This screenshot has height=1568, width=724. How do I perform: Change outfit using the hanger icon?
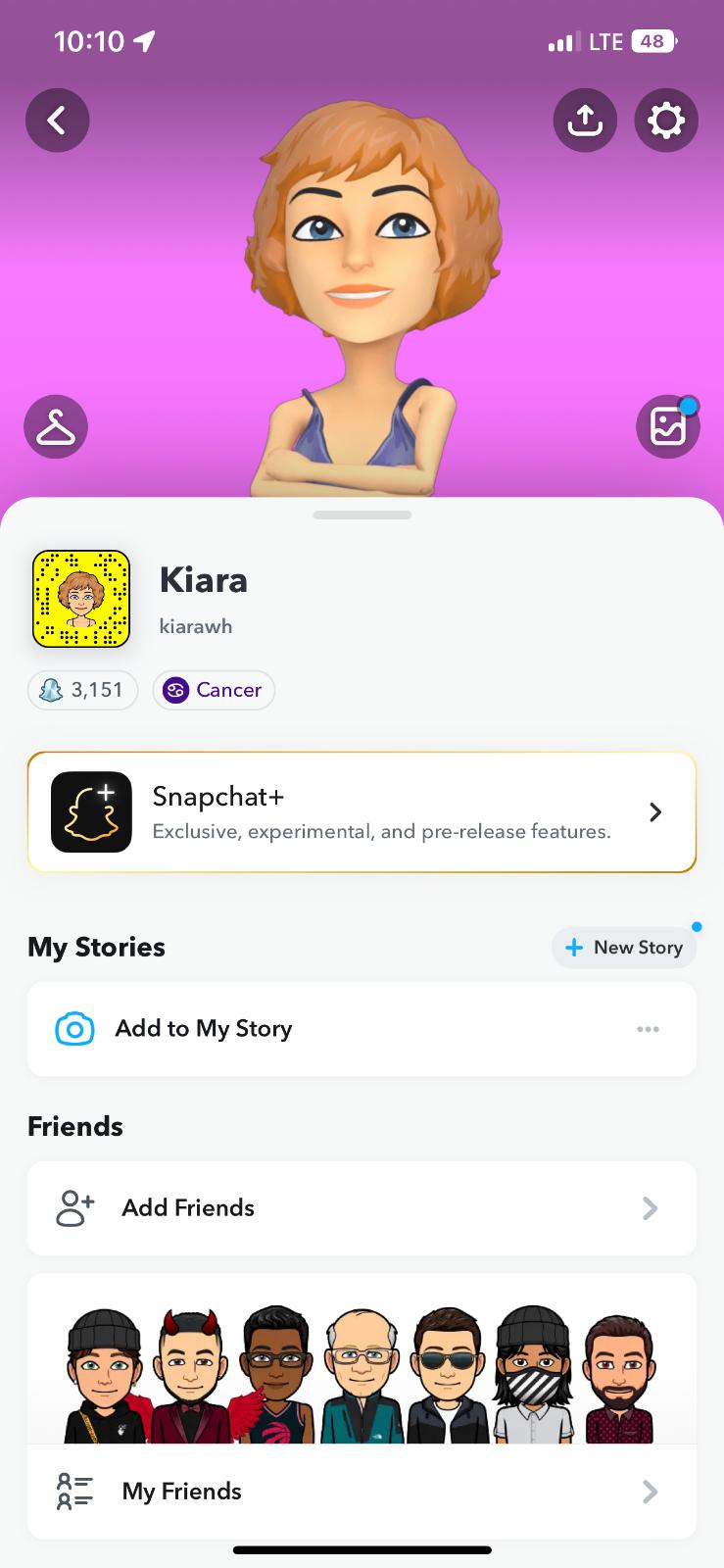tap(56, 427)
